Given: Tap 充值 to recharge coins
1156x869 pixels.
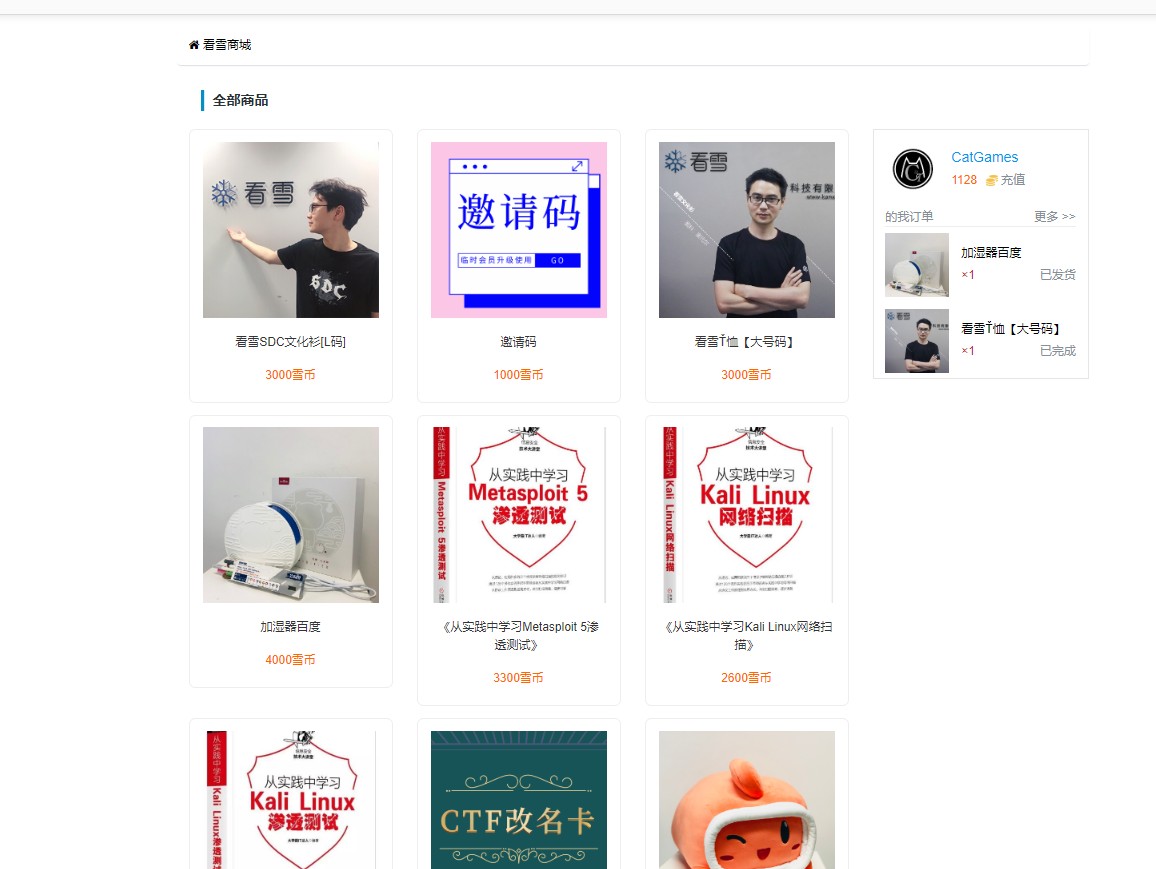Looking at the screenshot, I should (x=1012, y=180).
